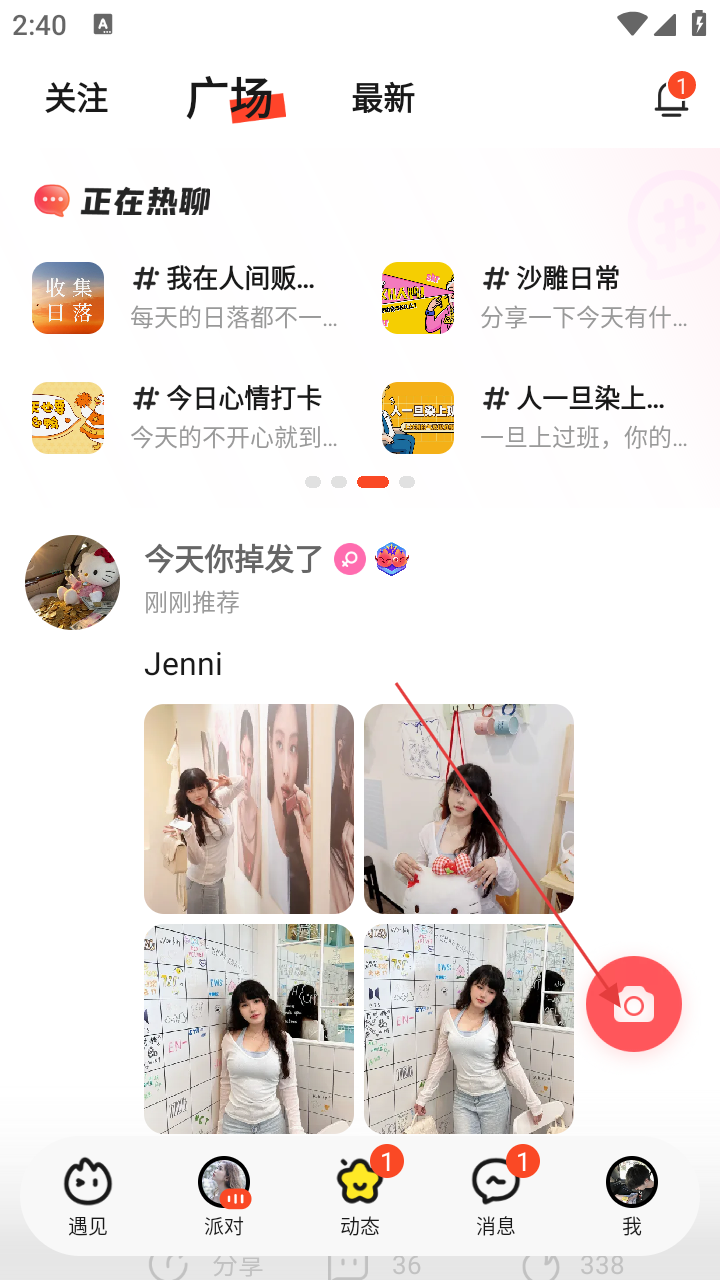Open the first photo in Jenni post
The height and width of the screenshot is (1280, 720).
click(249, 809)
